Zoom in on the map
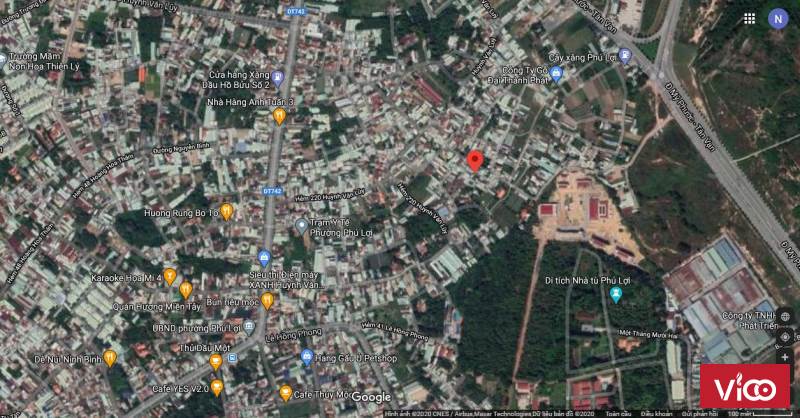 click(x=784, y=357)
